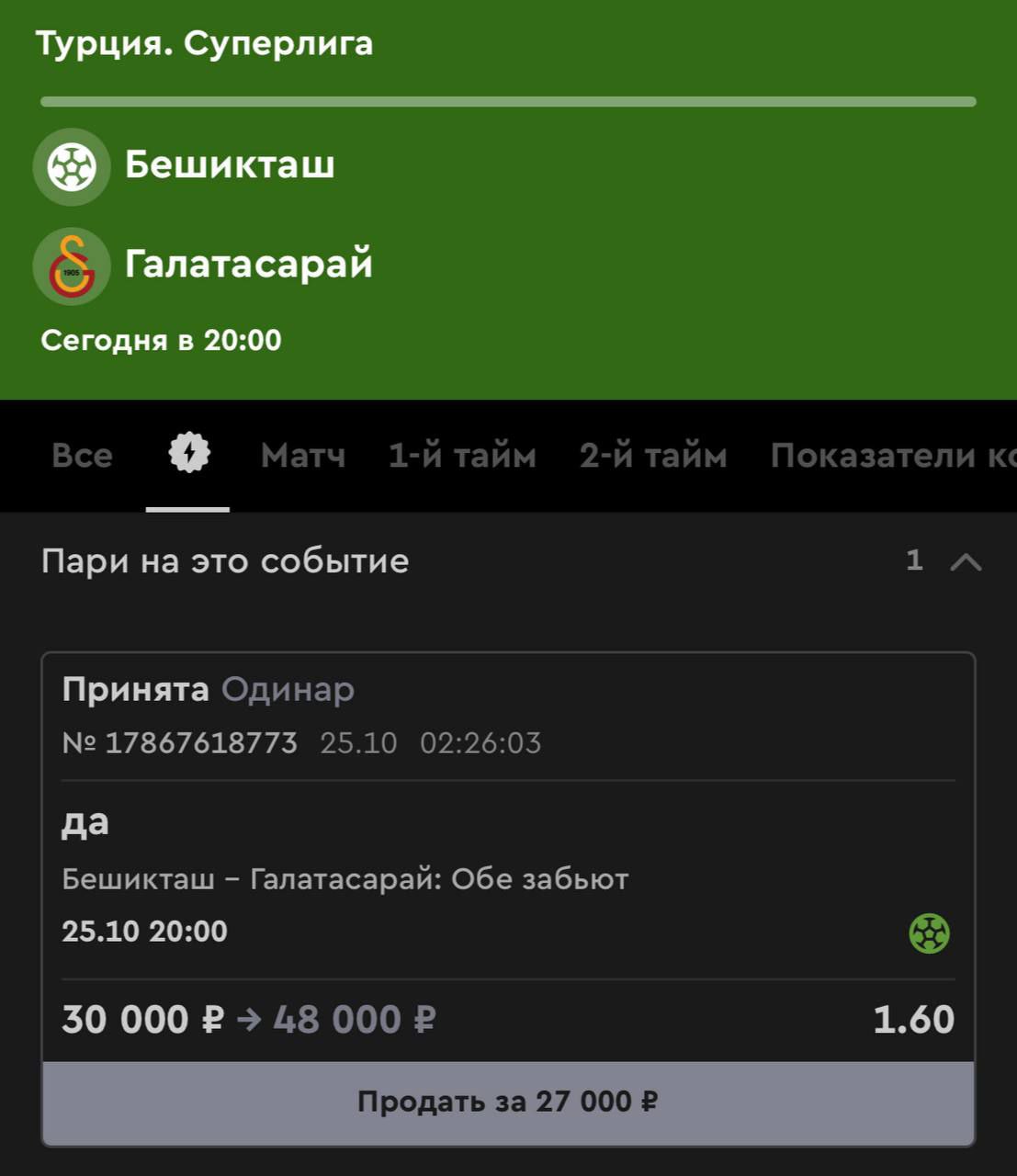Switch to the Все tab
The height and width of the screenshot is (1176, 1017).
click(x=82, y=456)
